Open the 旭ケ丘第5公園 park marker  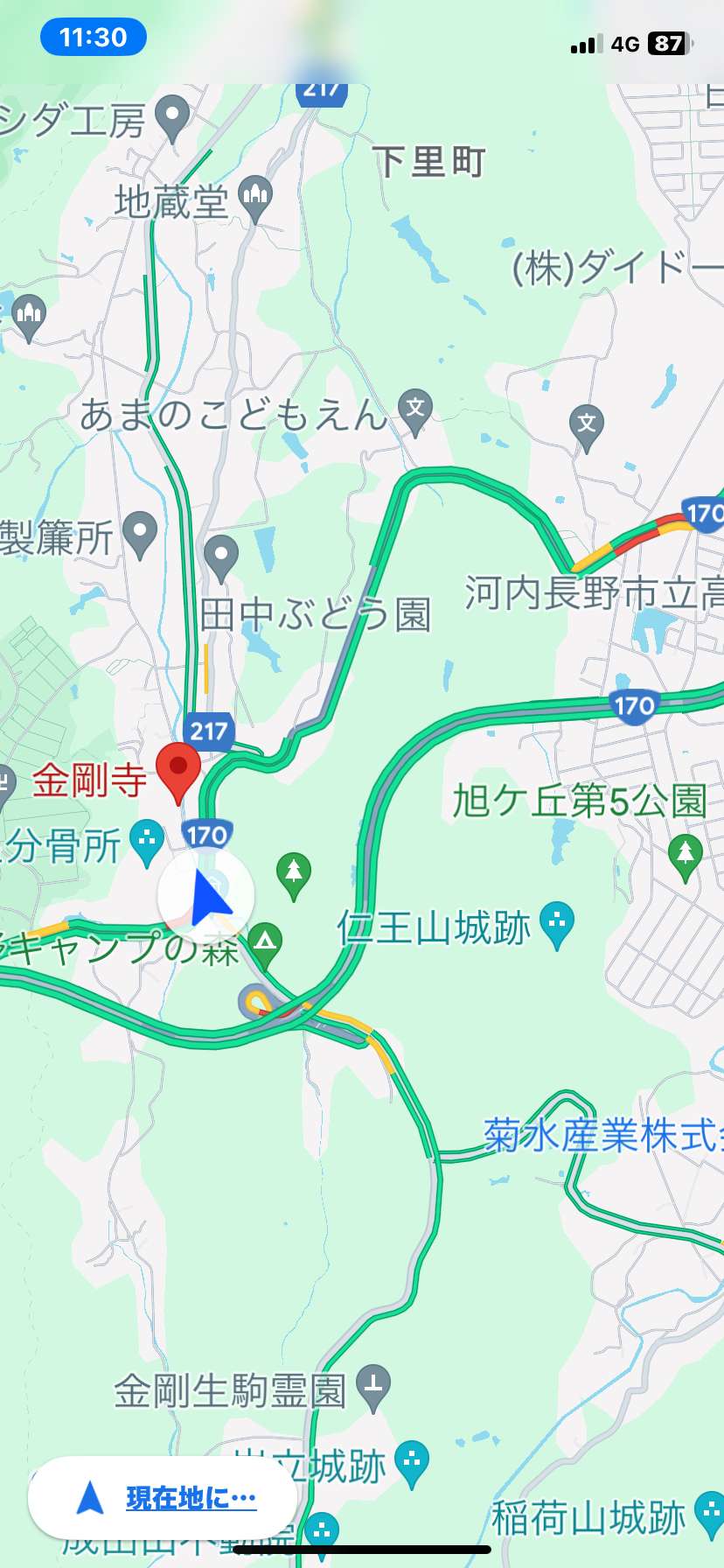pos(686,853)
